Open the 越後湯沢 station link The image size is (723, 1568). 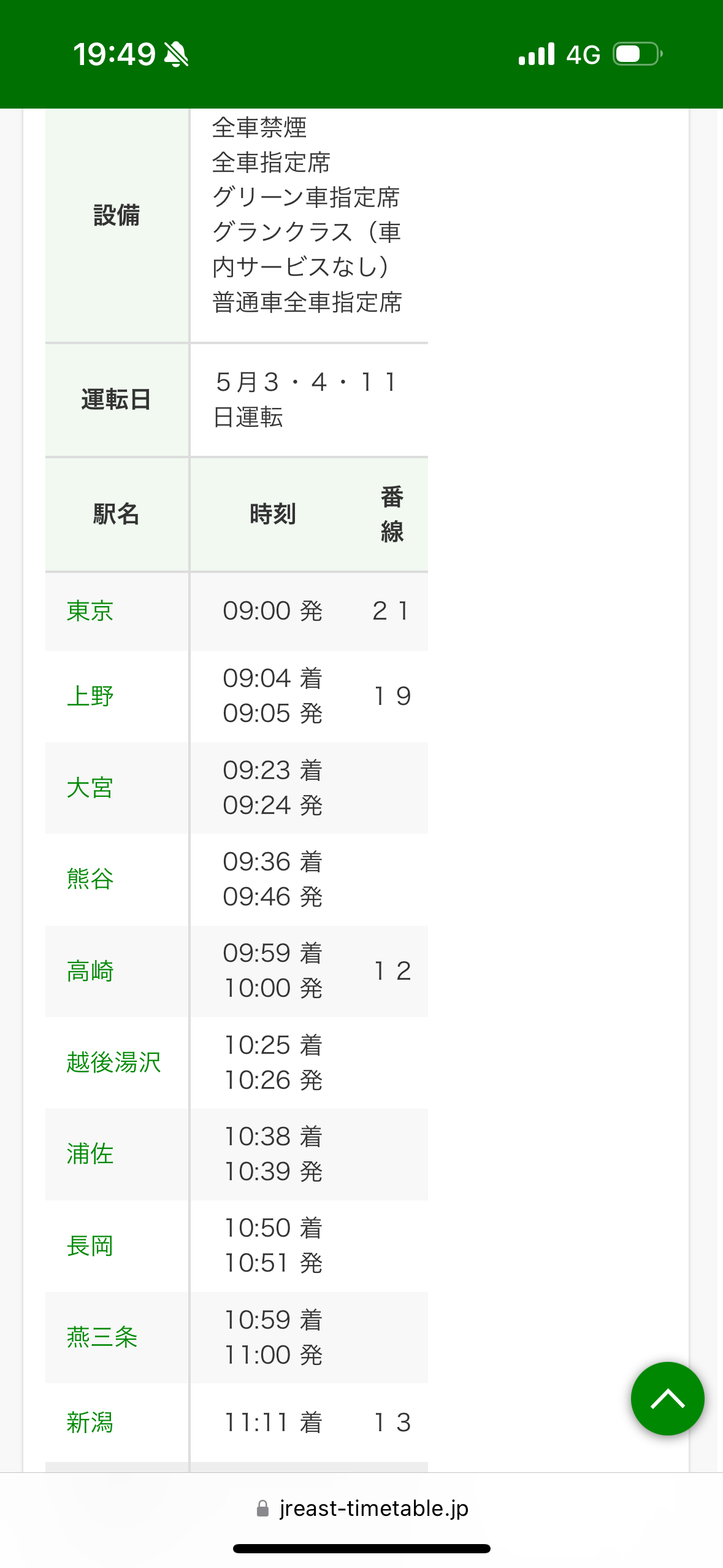[x=114, y=1063]
